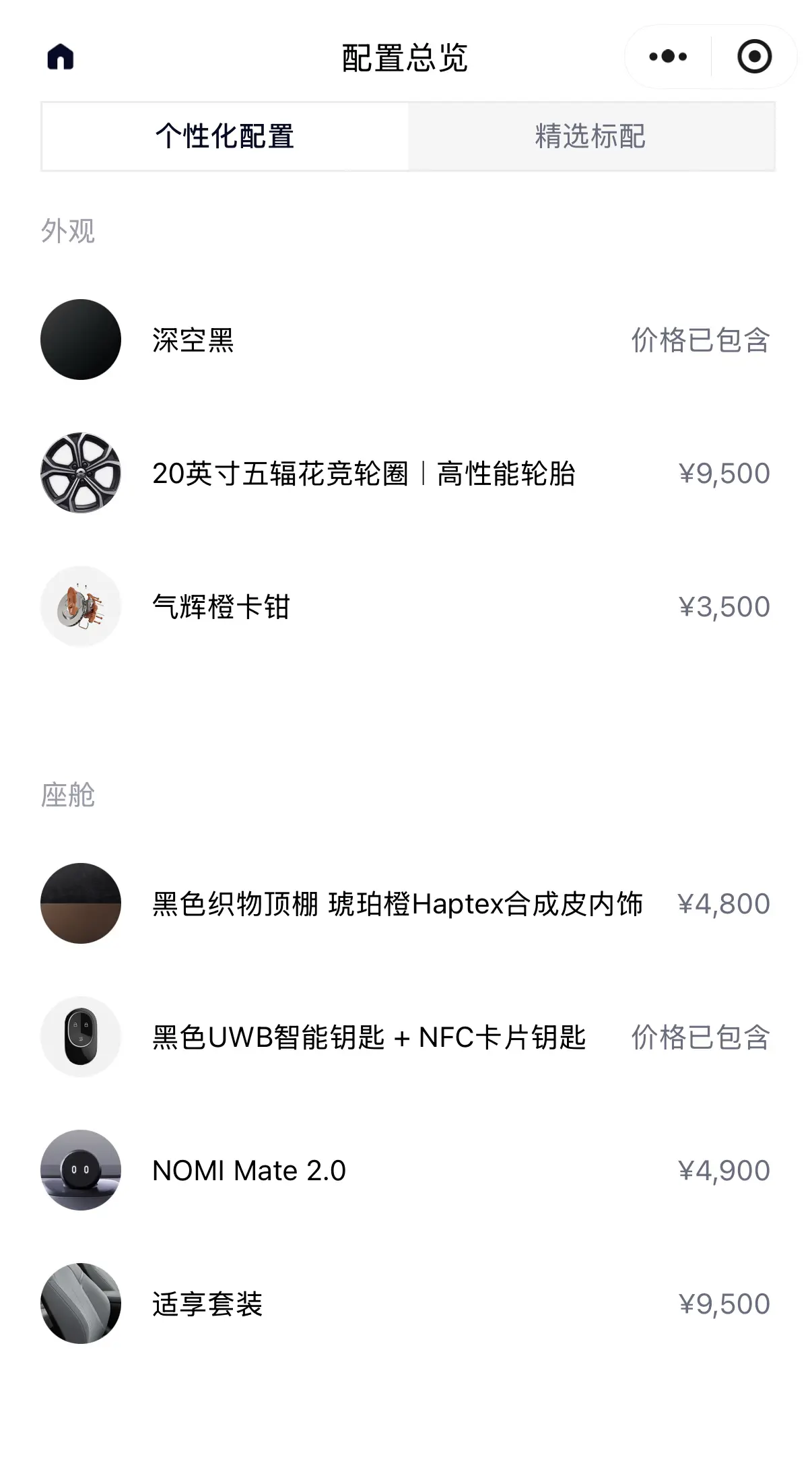This screenshot has width=812, height=1480.
Task: Go to the mini program home
Action: [x=61, y=57]
